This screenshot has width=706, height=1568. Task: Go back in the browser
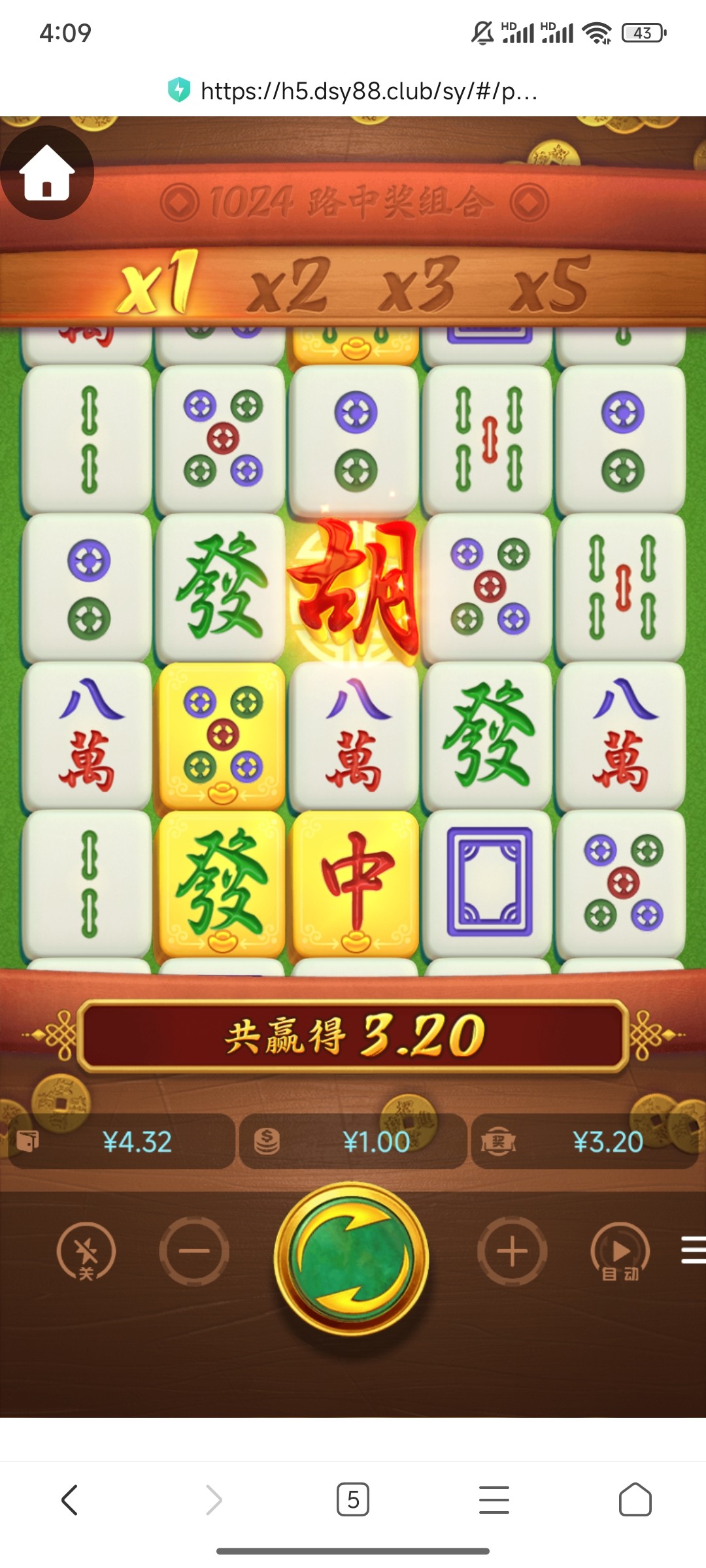coord(70,1499)
